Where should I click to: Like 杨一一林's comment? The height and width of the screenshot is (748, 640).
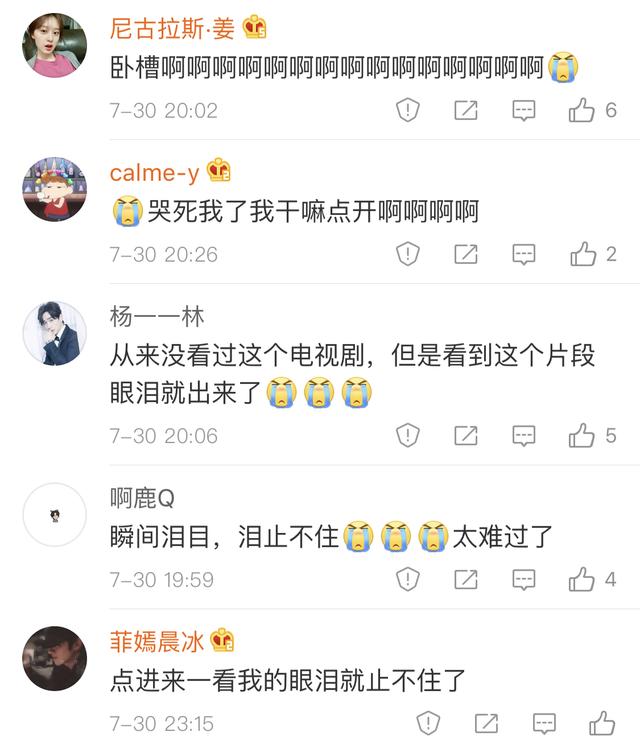coord(583,435)
